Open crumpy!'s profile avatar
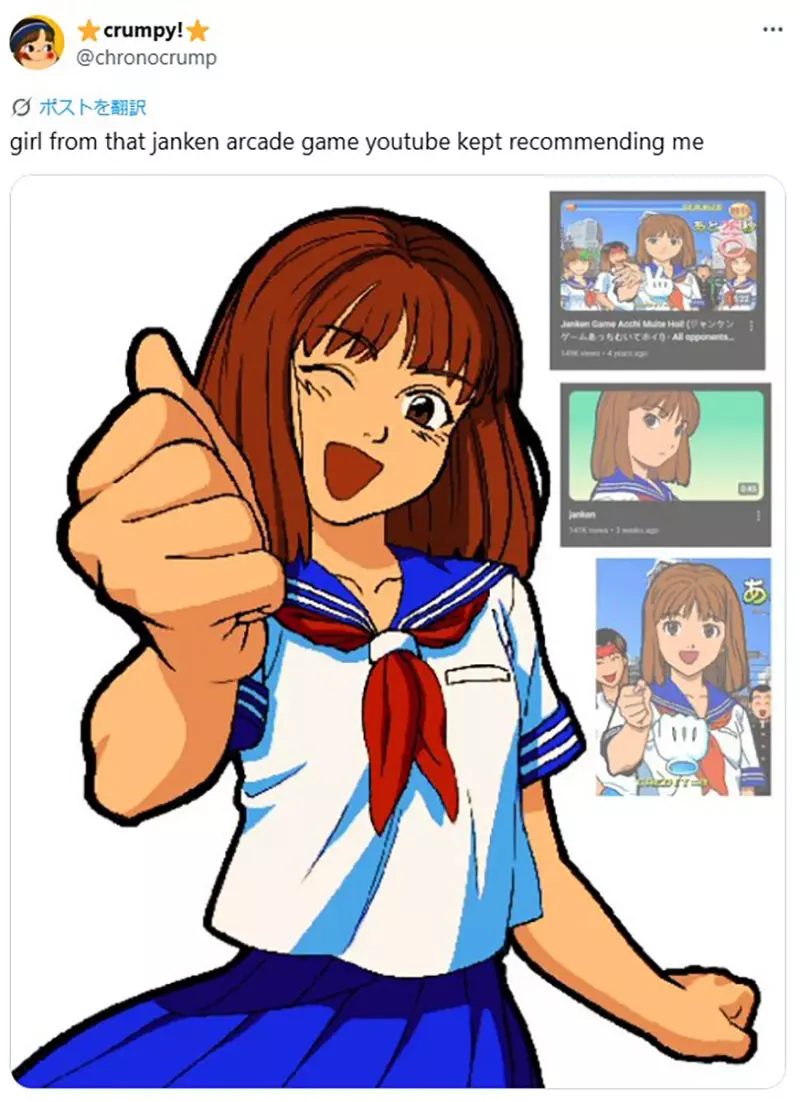 click(37, 42)
